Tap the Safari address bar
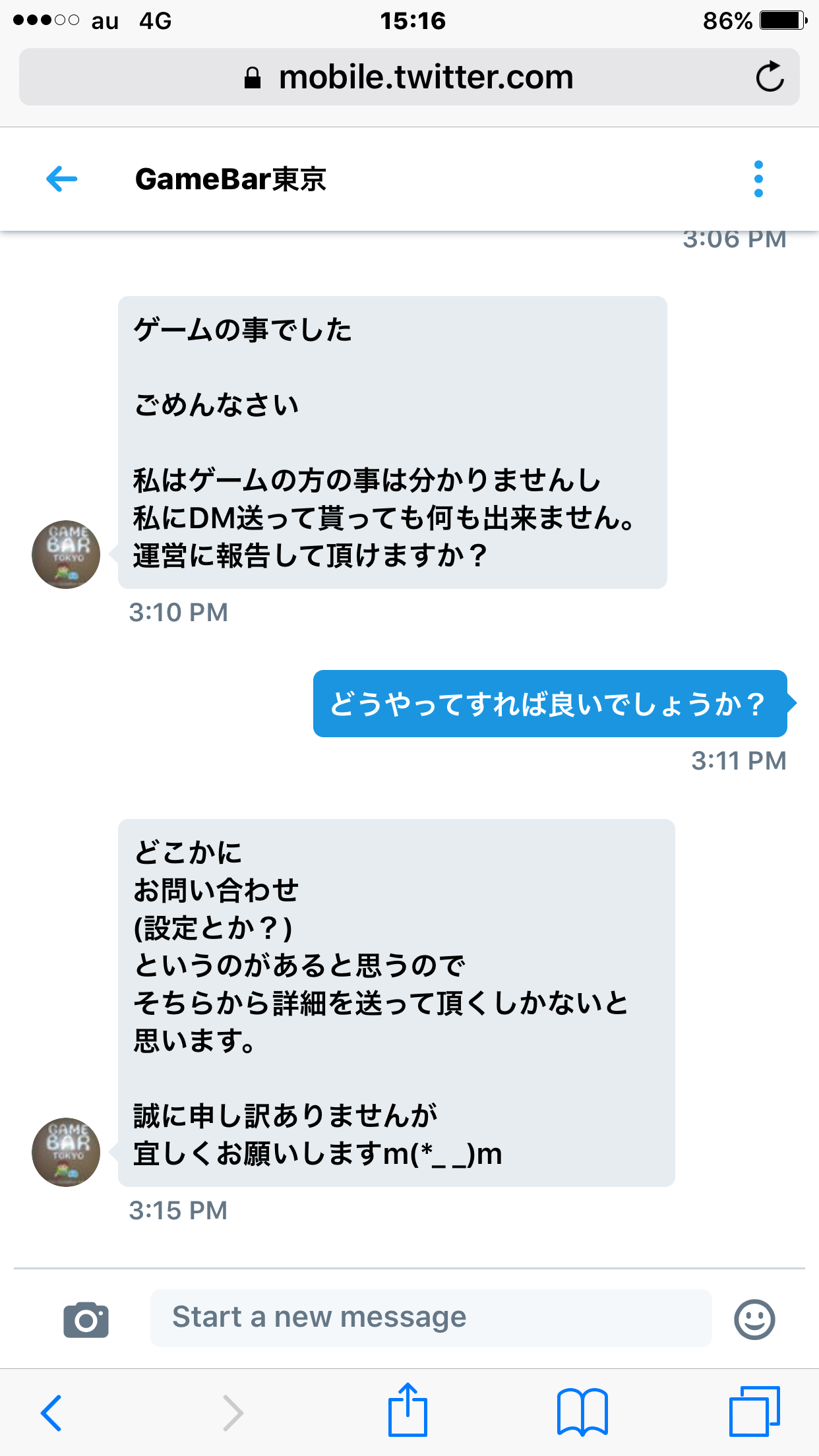The image size is (819, 1456). [409, 77]
